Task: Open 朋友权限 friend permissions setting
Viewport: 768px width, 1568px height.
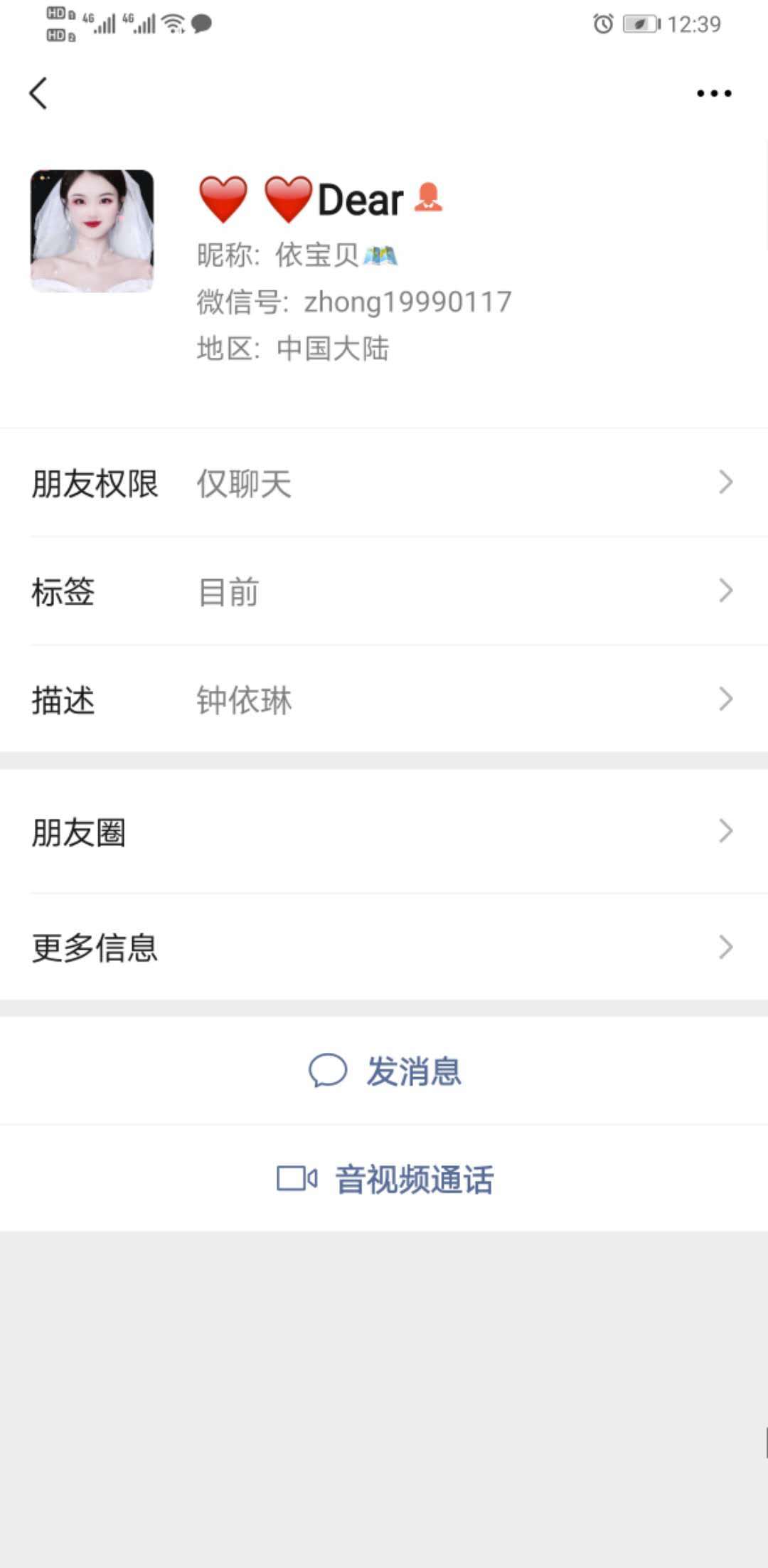Action: click(384, 483)
